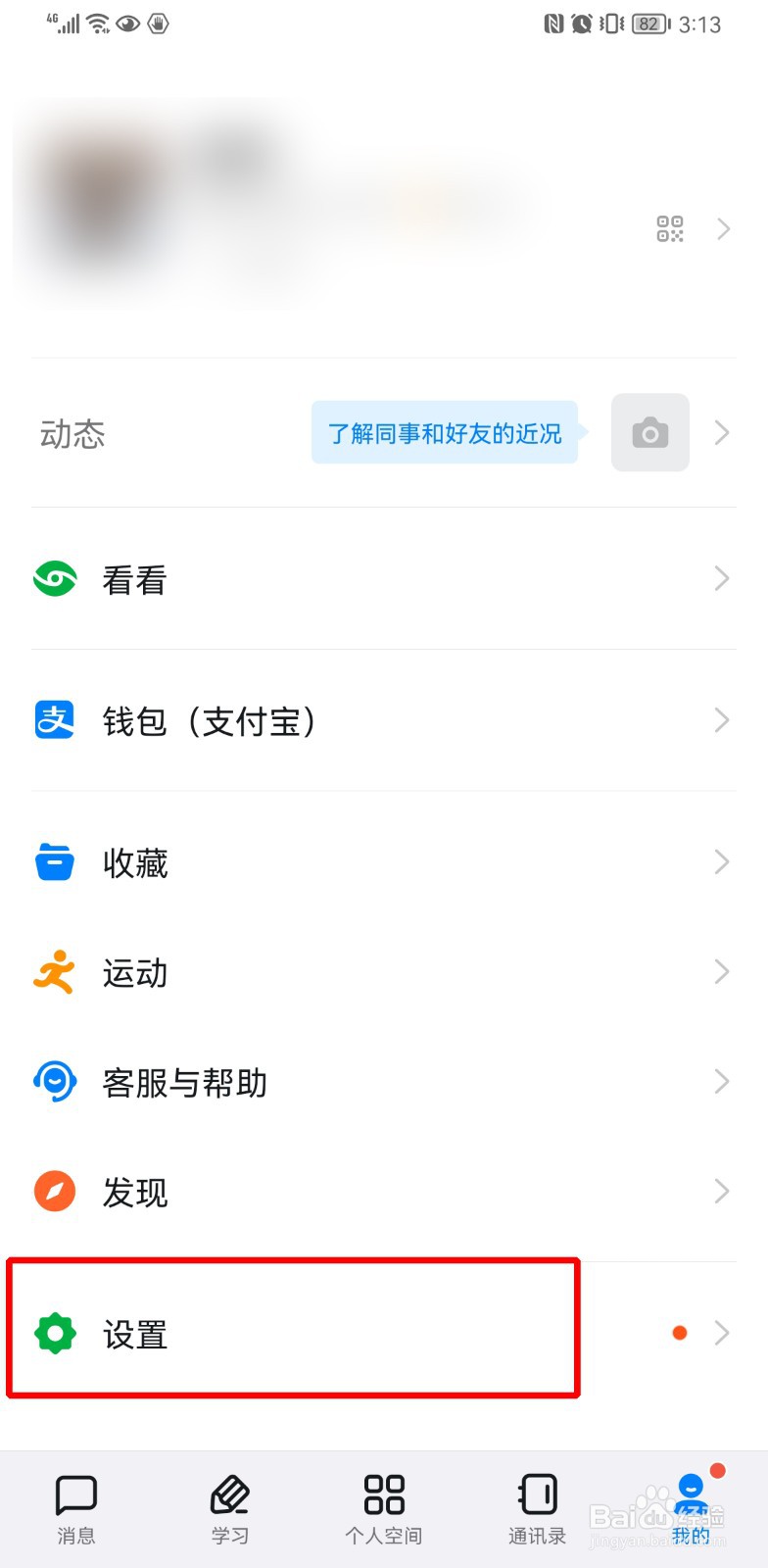Expand the 设置 row chevron
Viewport: 768px width, 1568px height.
click(x=723, y=1334)
